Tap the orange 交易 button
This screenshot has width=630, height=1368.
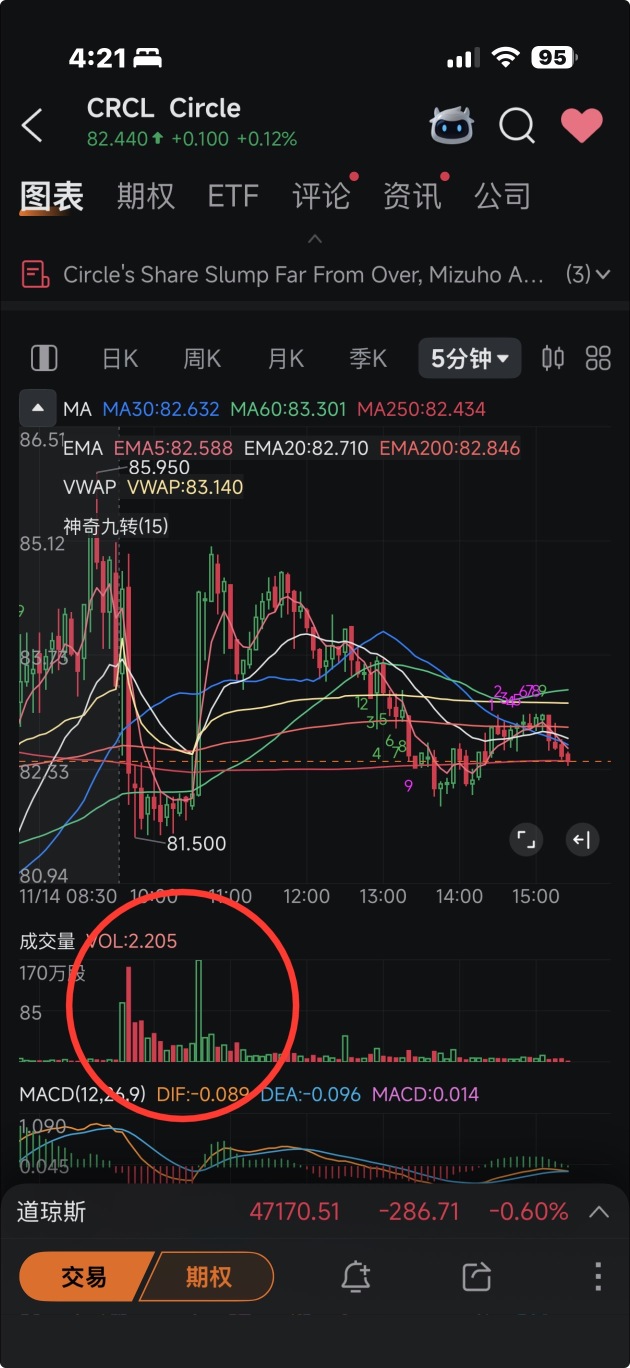pos(84,1277)
